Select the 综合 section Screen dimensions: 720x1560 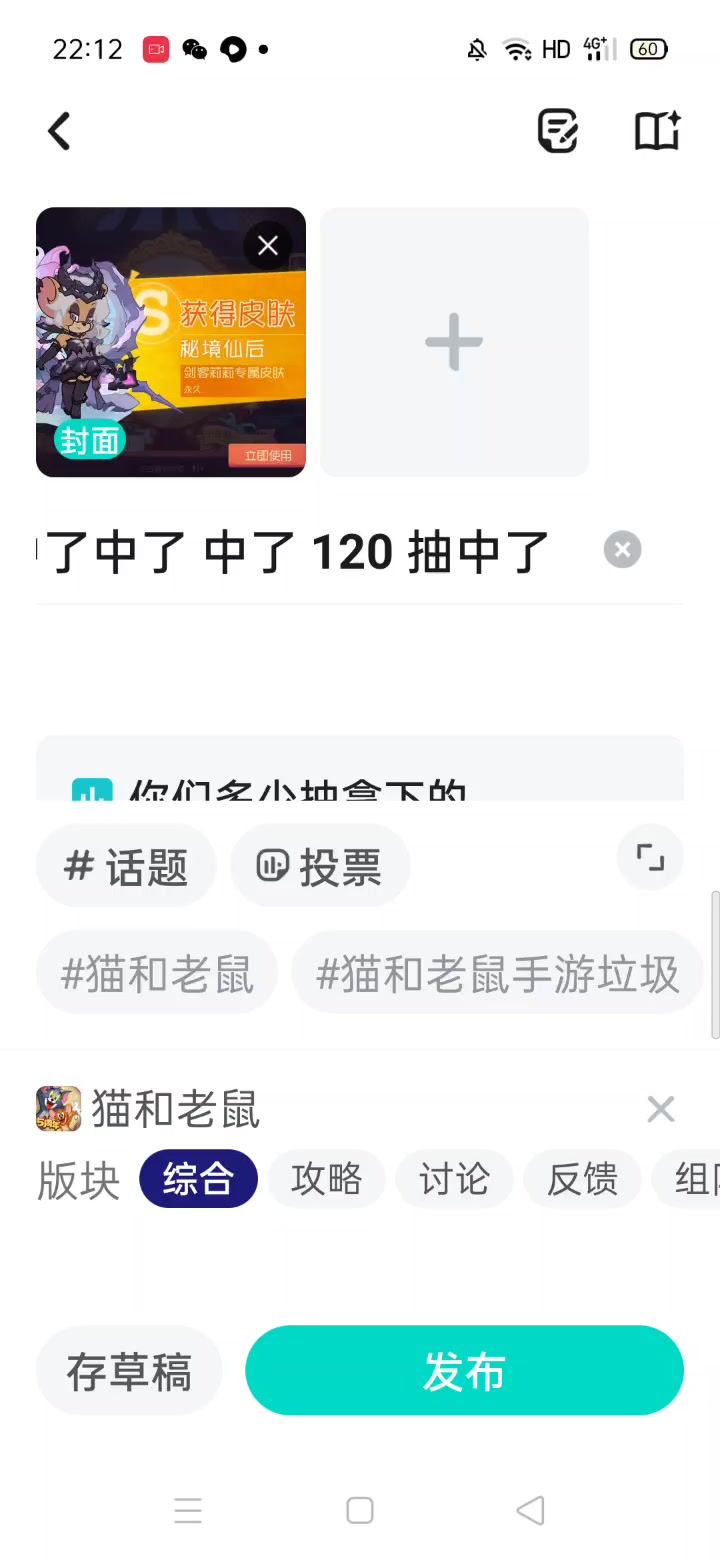[x=198, y=1179]
